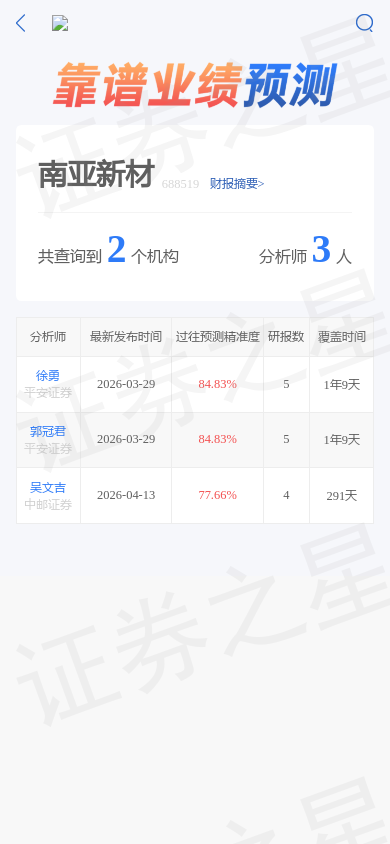
Task: Open analyst 徐勇's profile
Action: click(48, 376)
